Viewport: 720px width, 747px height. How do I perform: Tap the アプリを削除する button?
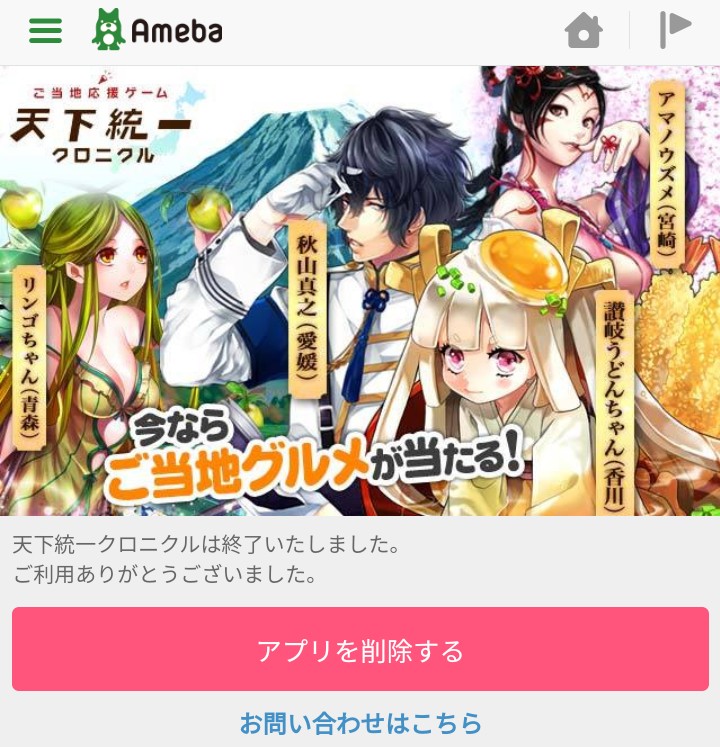click(360, 650)
